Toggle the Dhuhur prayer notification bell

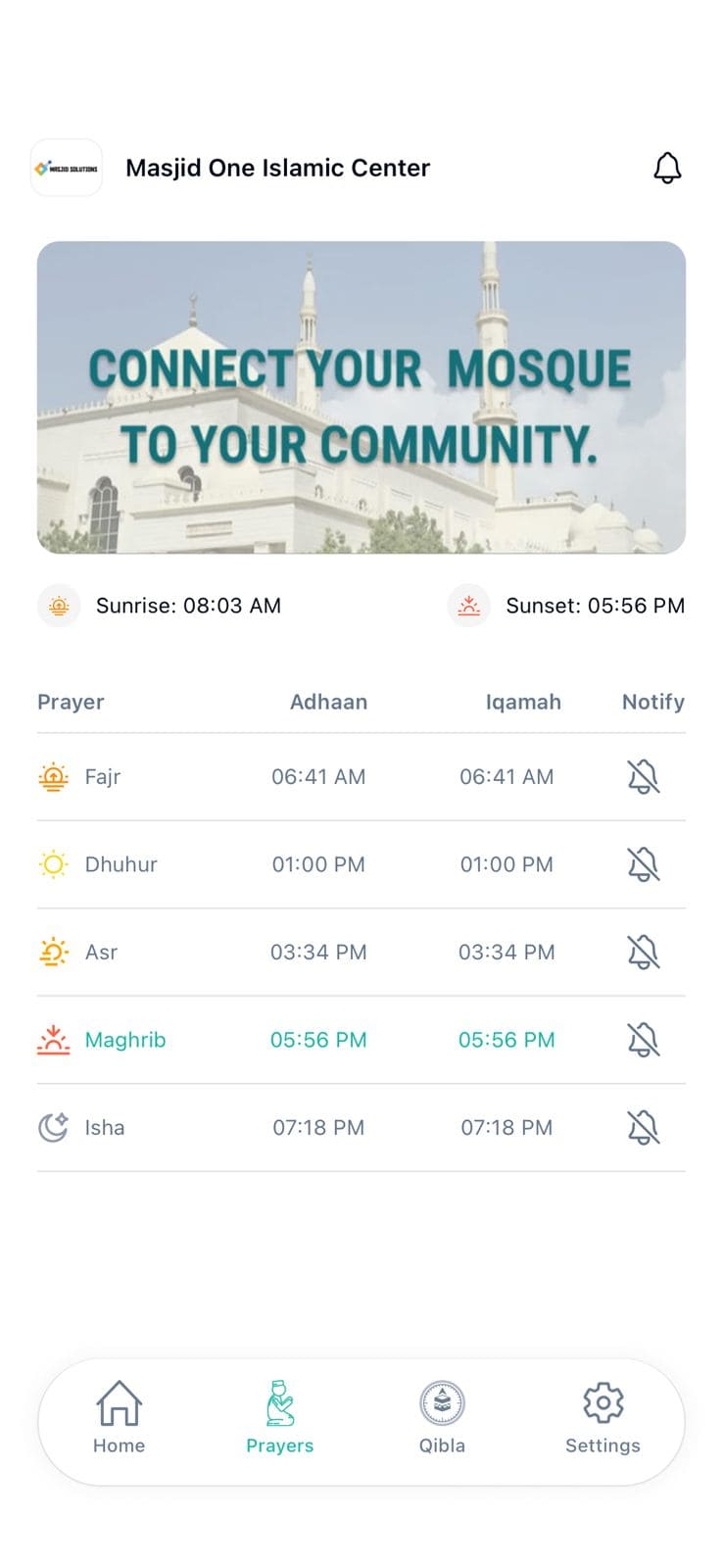tap(643, 864)
